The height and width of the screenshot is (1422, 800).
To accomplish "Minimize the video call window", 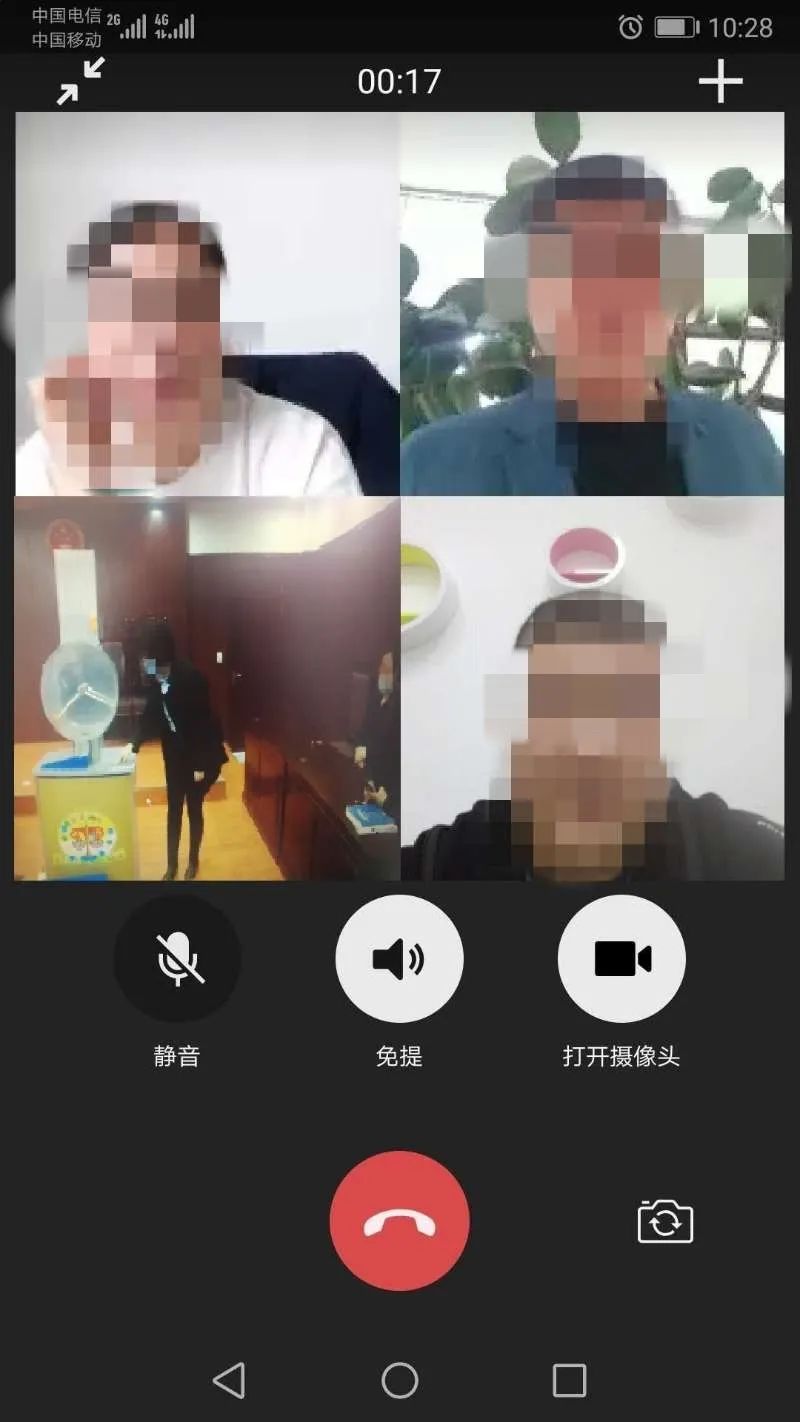I will point(80,81).
